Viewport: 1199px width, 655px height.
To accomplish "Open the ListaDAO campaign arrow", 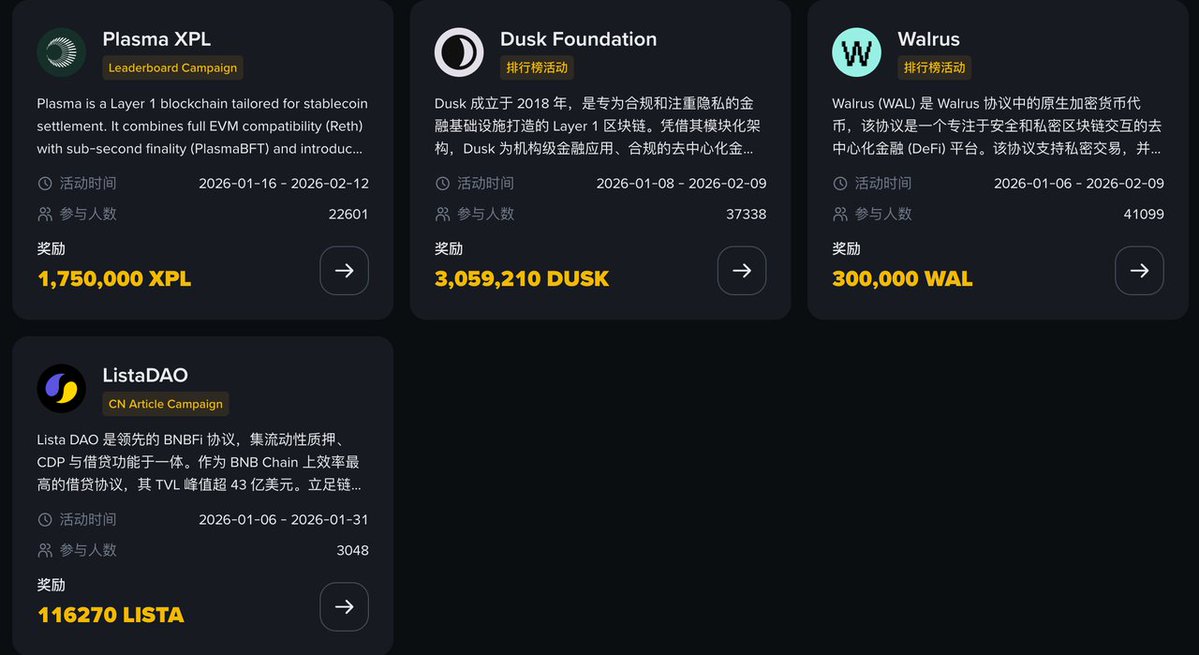I will point(344,607).
